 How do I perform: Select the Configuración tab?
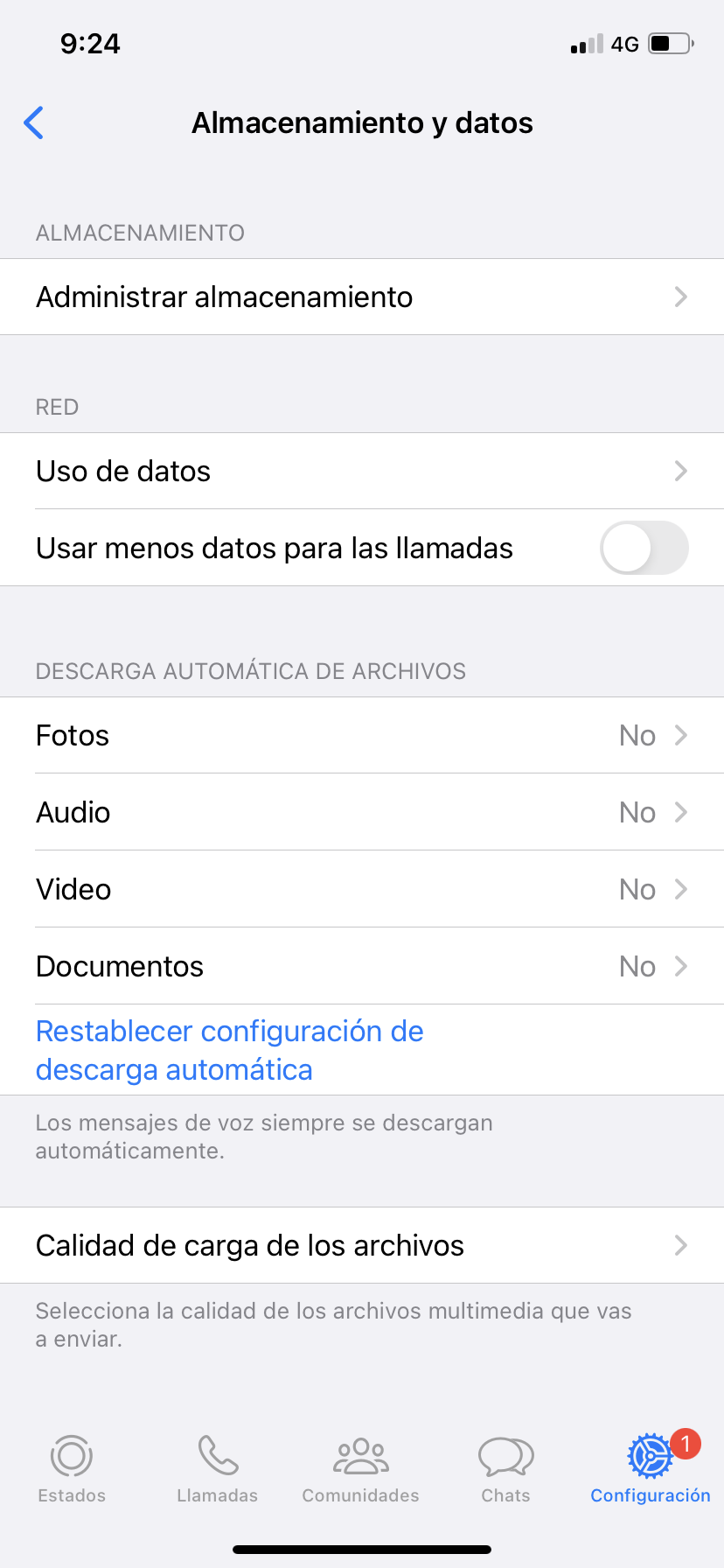tap(651, 1468)
